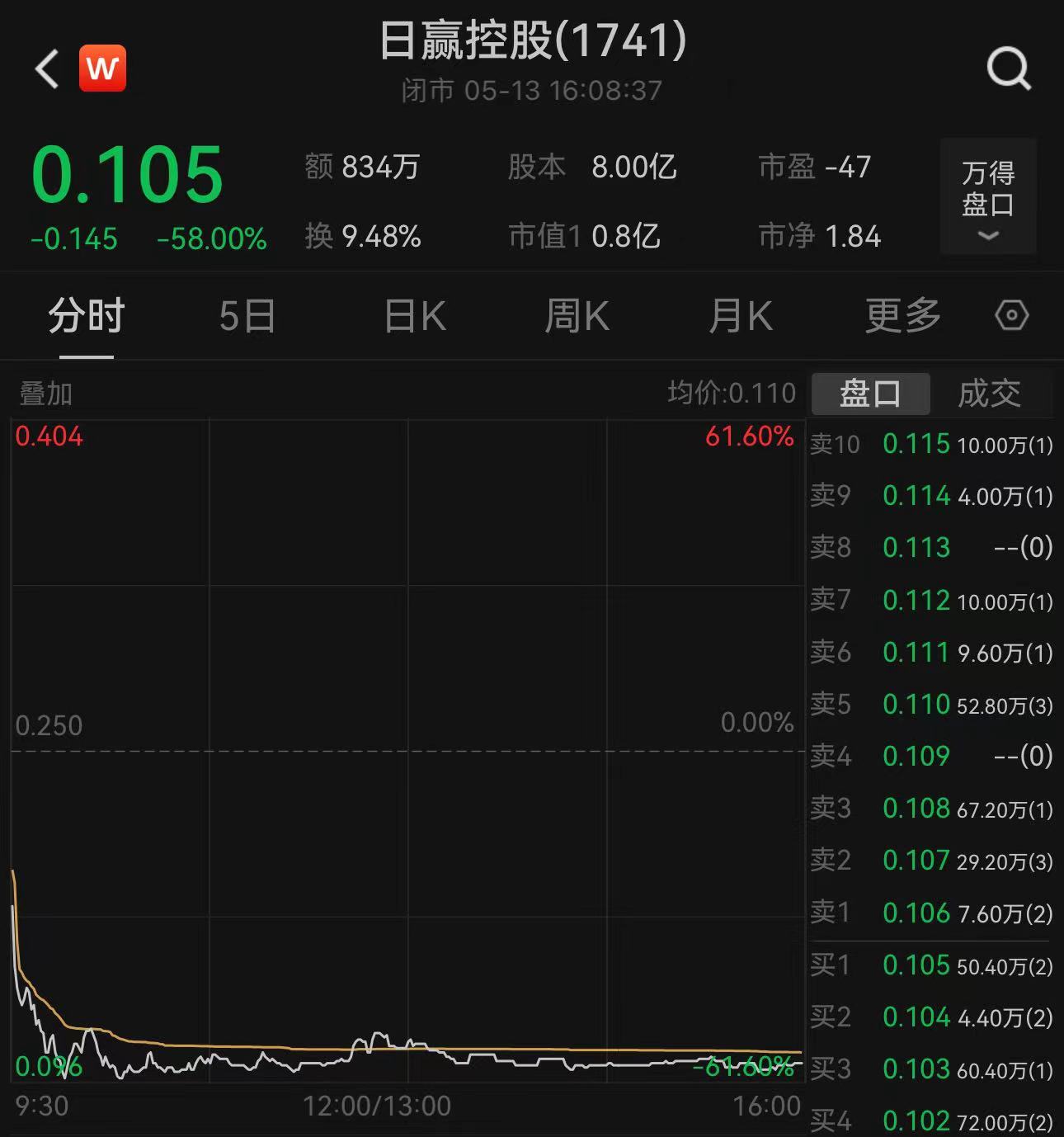Switch to the 成交 trades tab
Viewport: 1064px width, 1137px height.
(x=989, y=394)
